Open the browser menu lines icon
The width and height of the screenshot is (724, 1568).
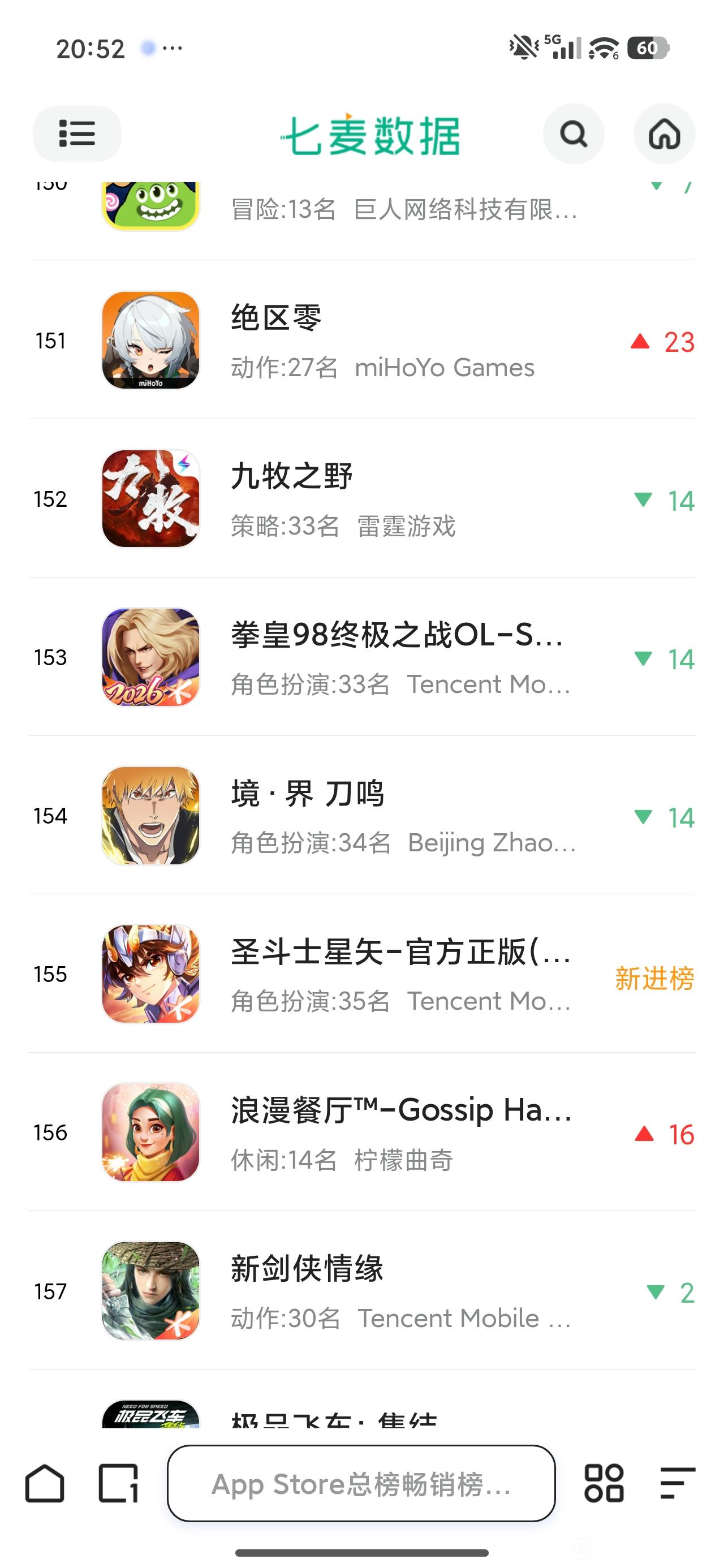tap(677, 1483)
